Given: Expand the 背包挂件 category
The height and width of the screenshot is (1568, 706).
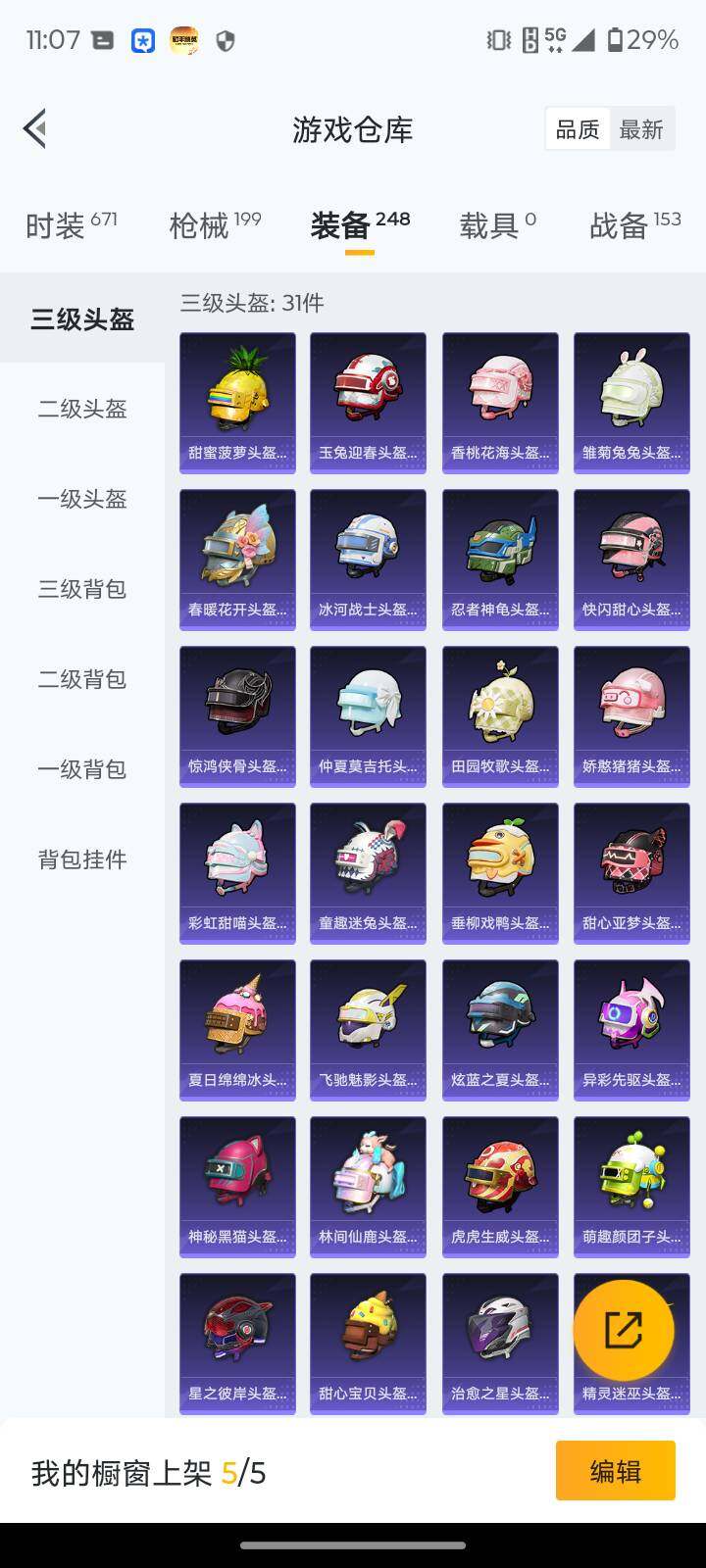Looking at the screenshot, I should tap(80, 859).
